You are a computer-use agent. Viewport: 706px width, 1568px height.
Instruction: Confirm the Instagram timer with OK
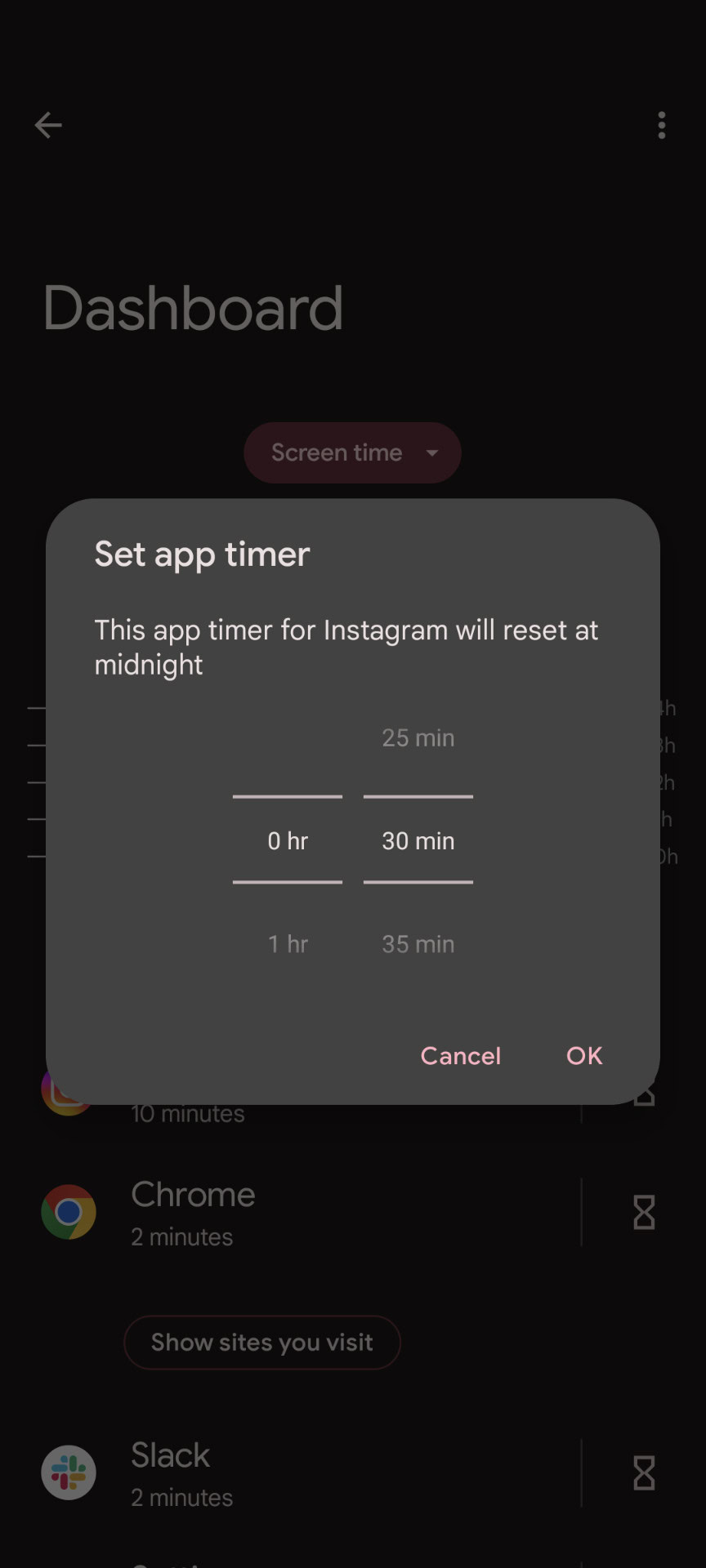coord(584,1055)
